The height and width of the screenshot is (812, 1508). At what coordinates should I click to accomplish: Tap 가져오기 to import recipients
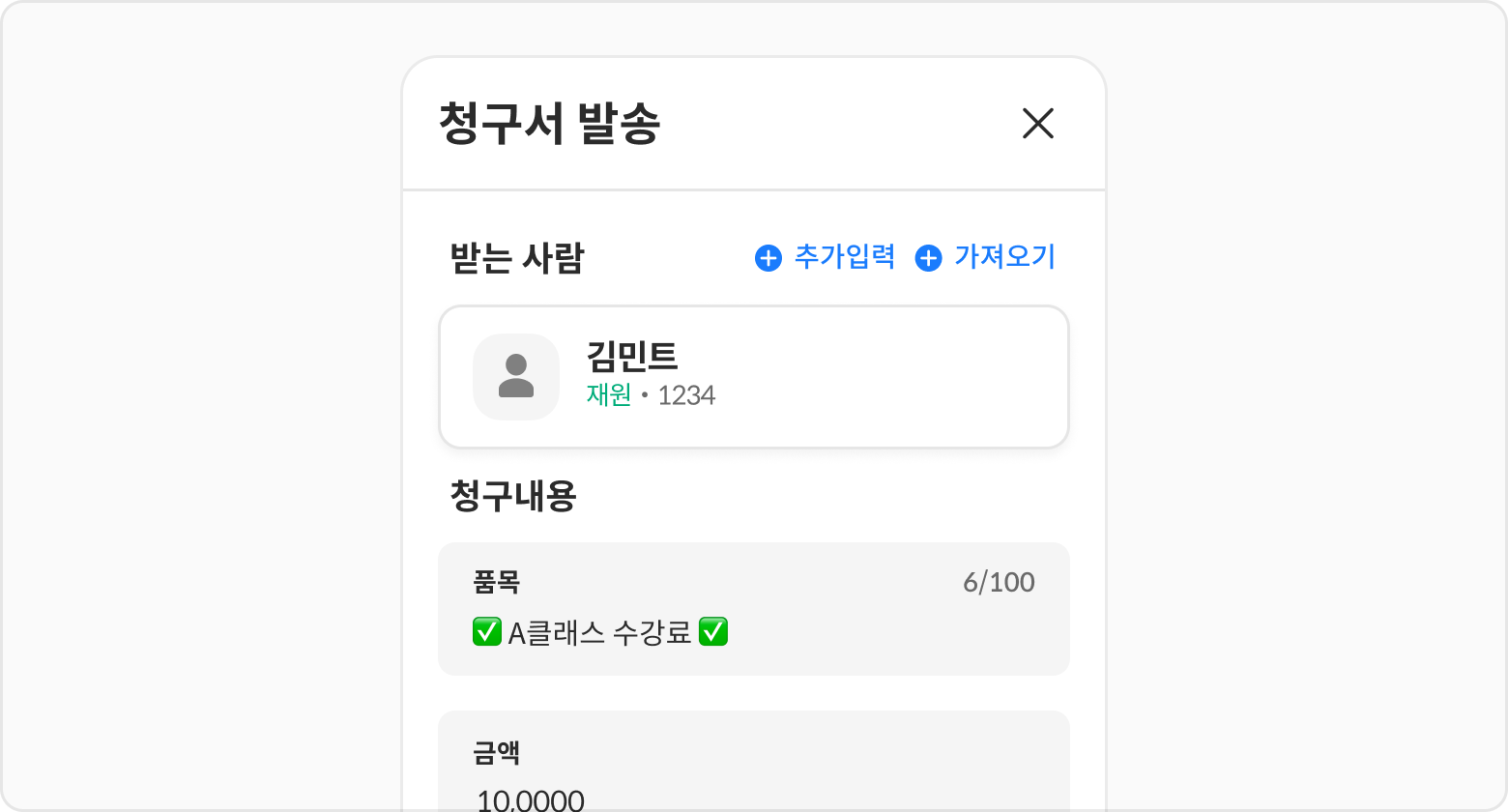[x=986, y=257]
